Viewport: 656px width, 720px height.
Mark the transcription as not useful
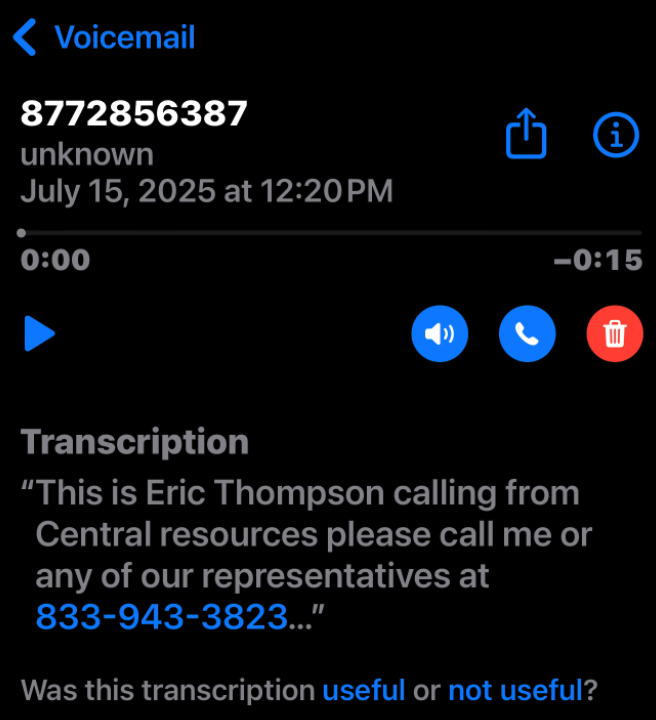[x=514, y=690]
